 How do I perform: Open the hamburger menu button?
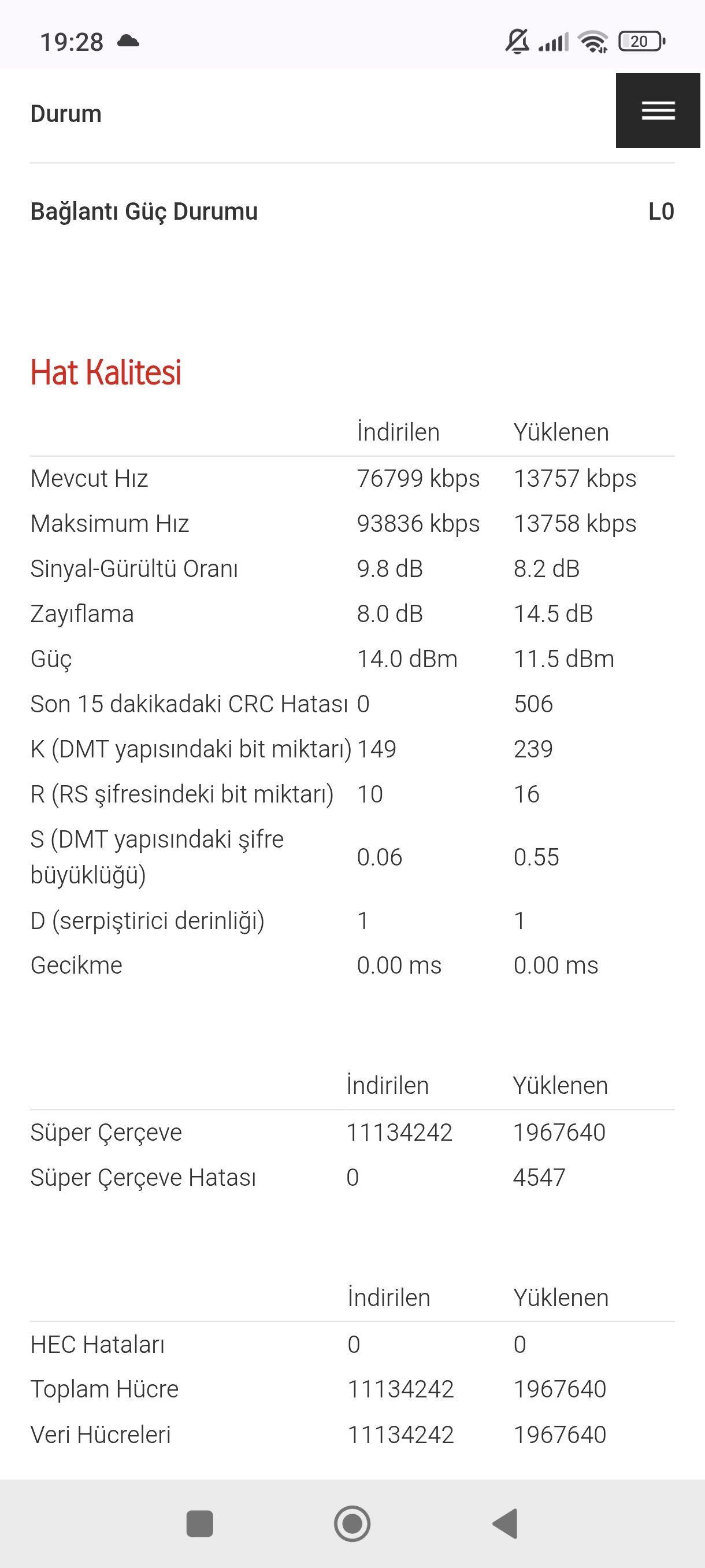(658, 110)
